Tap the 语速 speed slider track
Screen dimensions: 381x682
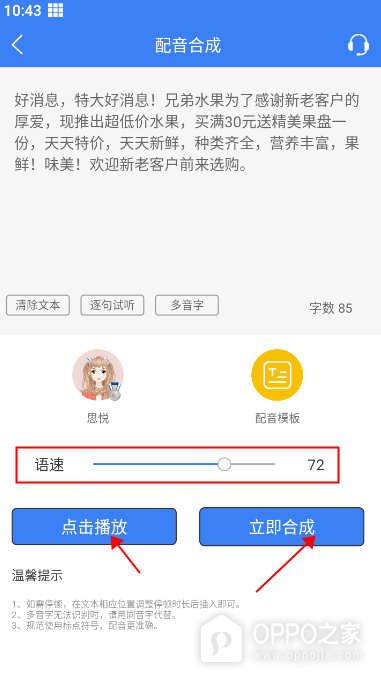184,464
